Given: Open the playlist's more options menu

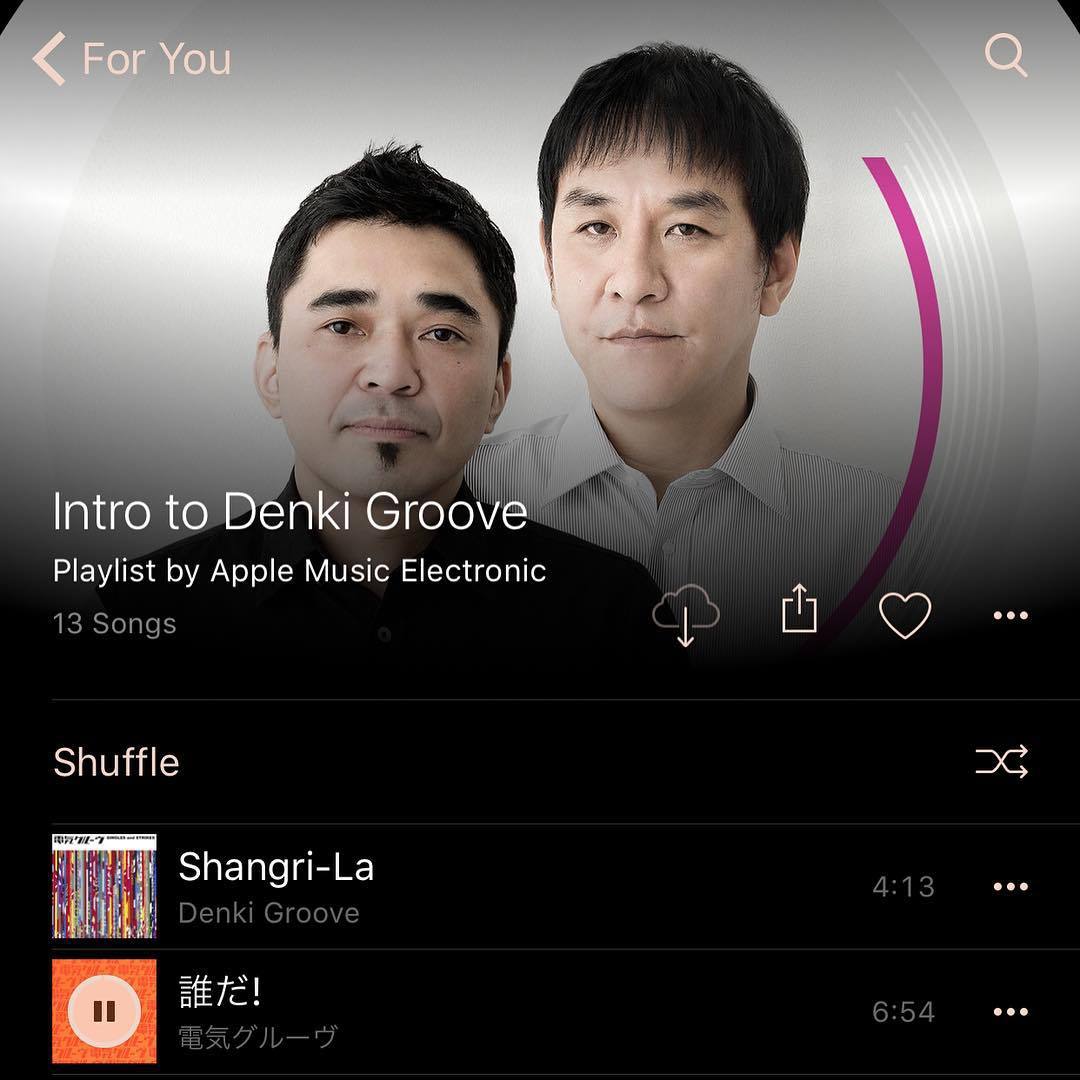Looking at the screenshot, I should (x=1010, y=616).
